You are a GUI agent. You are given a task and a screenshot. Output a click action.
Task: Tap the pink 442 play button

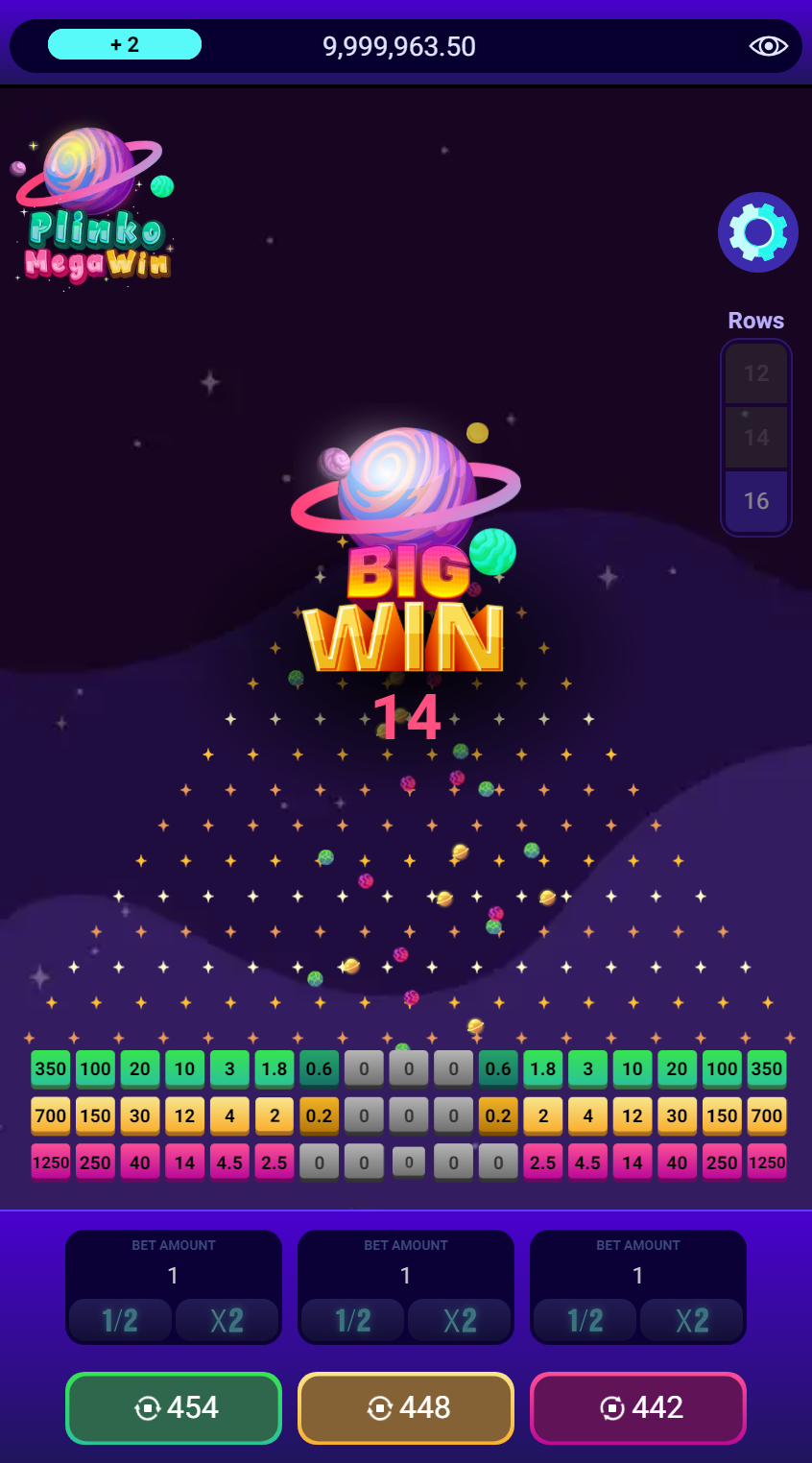[638, 1408]
